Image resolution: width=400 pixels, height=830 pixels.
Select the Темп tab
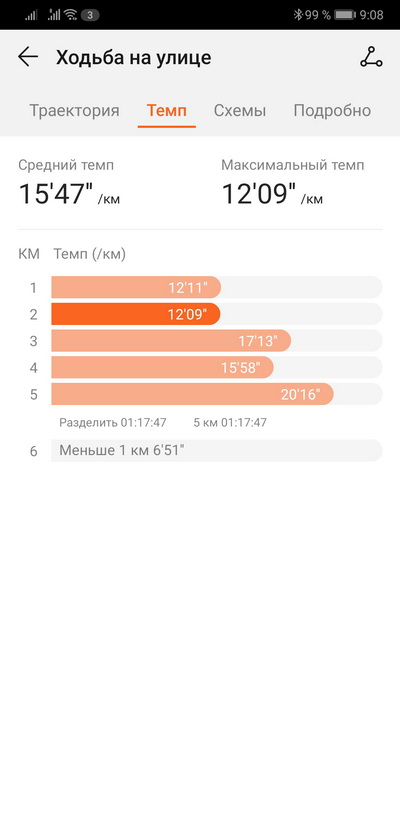(167, 111)
